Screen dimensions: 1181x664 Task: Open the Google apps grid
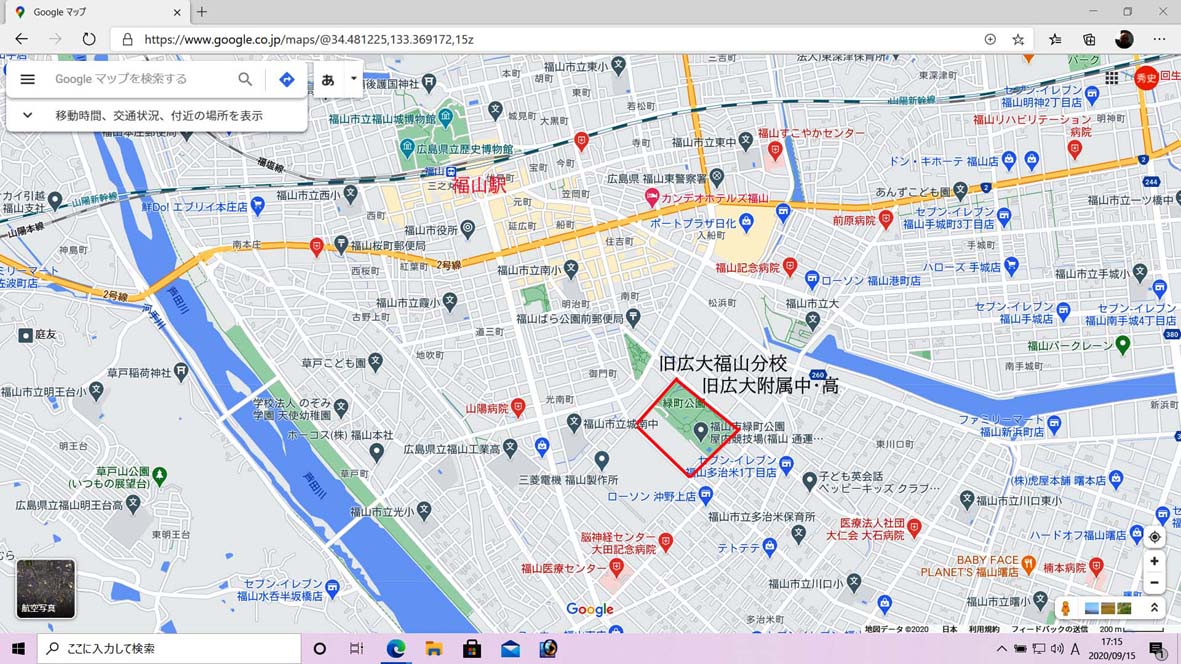pos(1111,78)
